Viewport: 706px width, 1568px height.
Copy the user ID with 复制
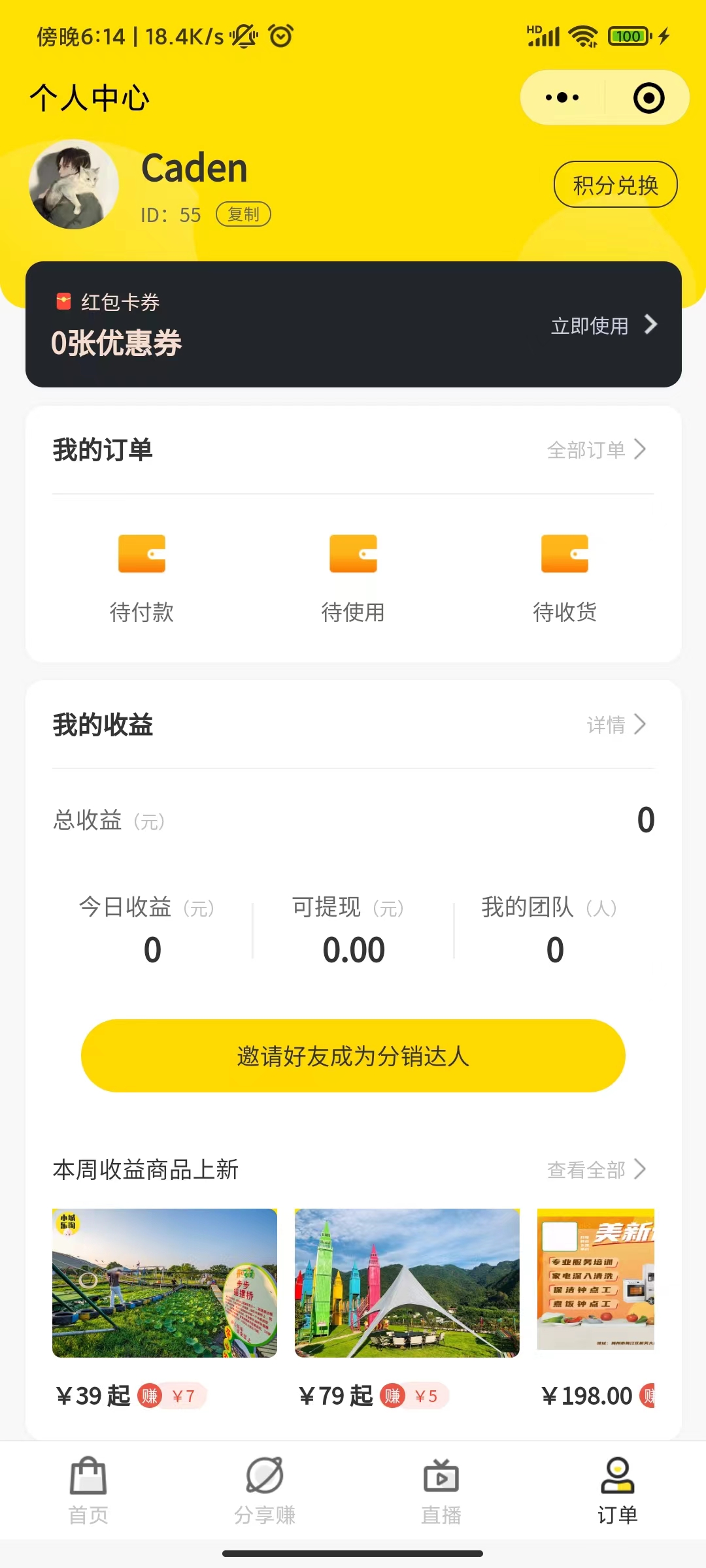click(x=243, y=214)
